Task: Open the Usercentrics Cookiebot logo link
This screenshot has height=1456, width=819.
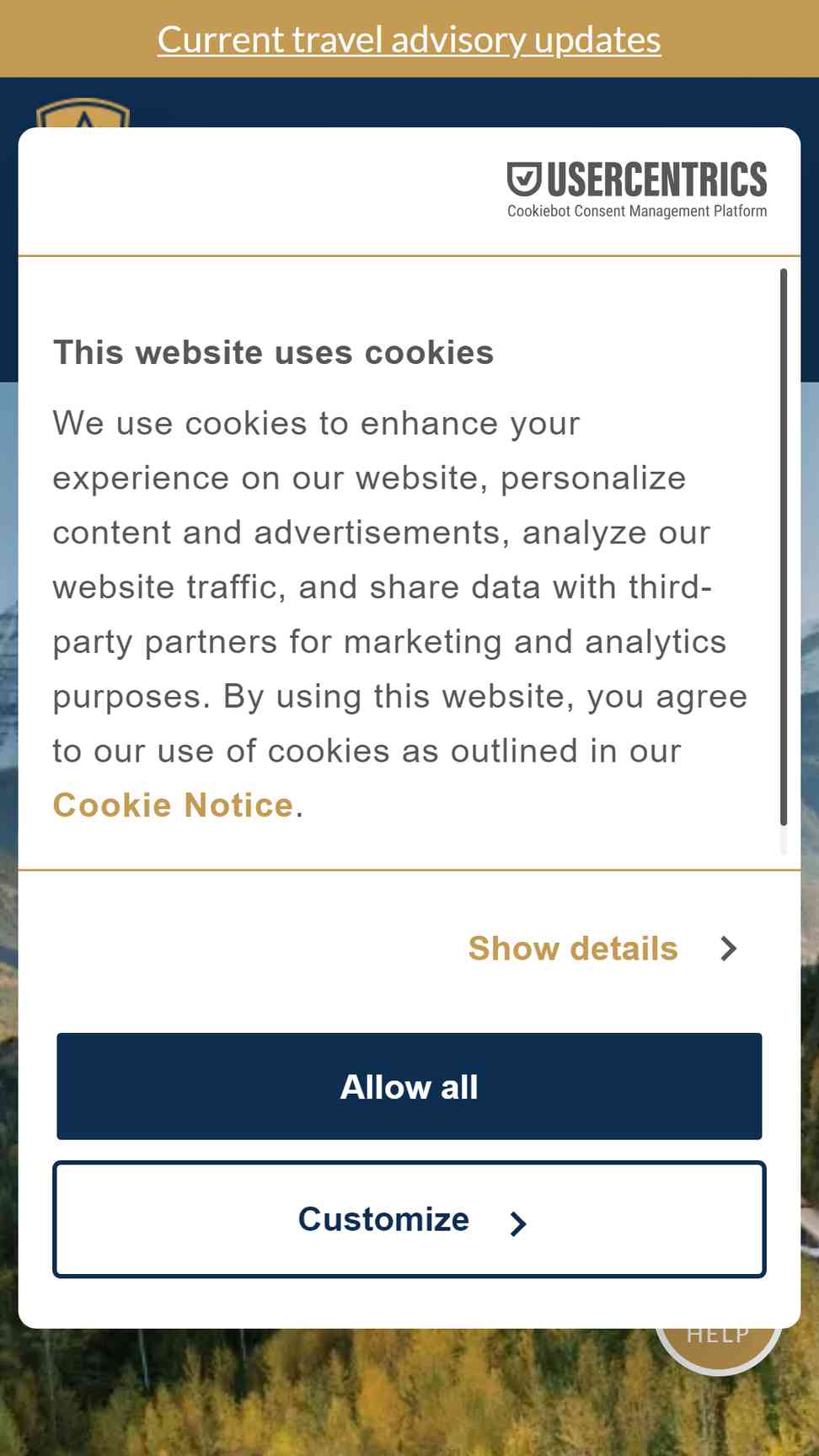Action: (637, 190)
